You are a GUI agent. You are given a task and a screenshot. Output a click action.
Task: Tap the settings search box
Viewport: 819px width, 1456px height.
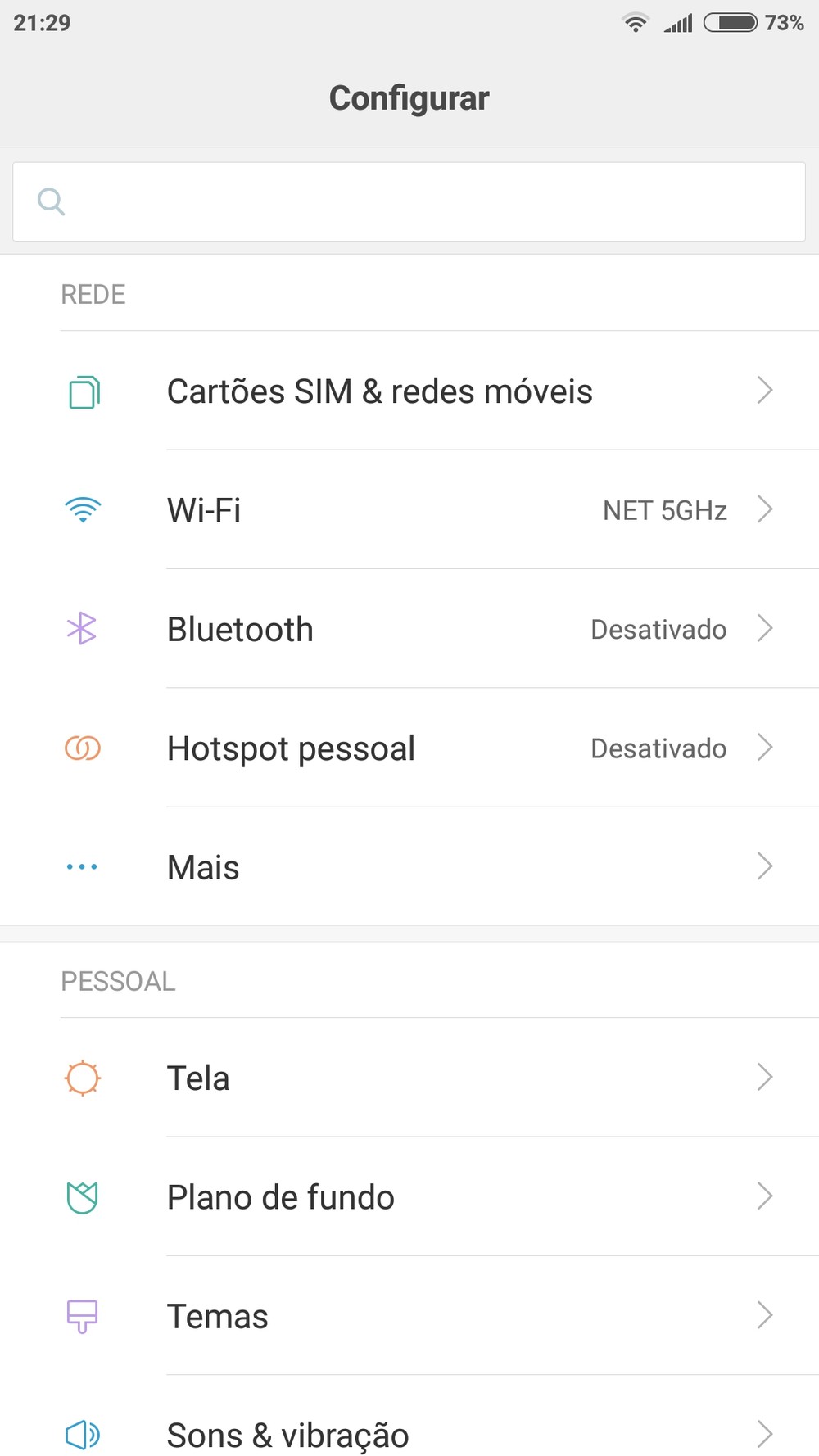(x=409, y=201)
